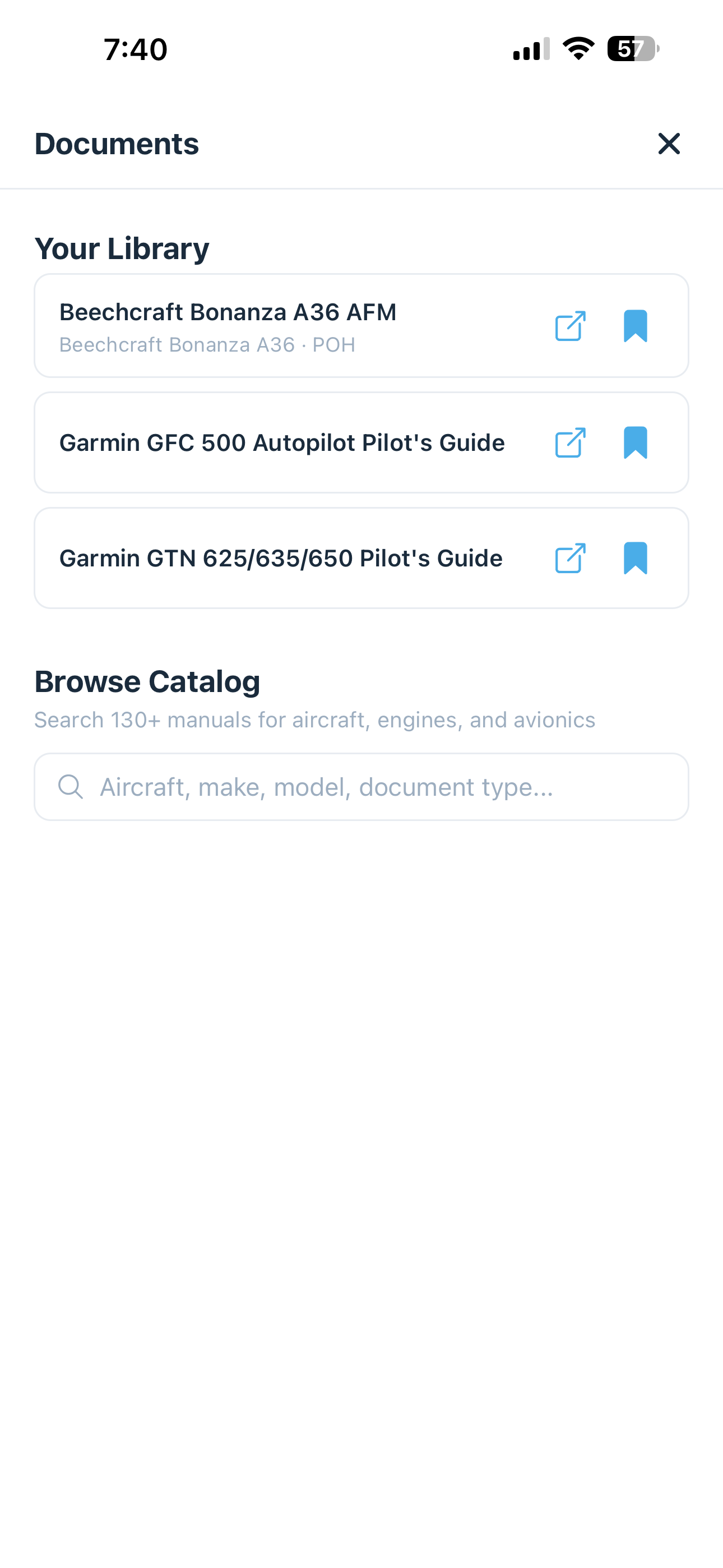The width and height of the screenshot is (723, 1568).
Task: Tap the X to close the Documents panel
Action: coord(668,144)
